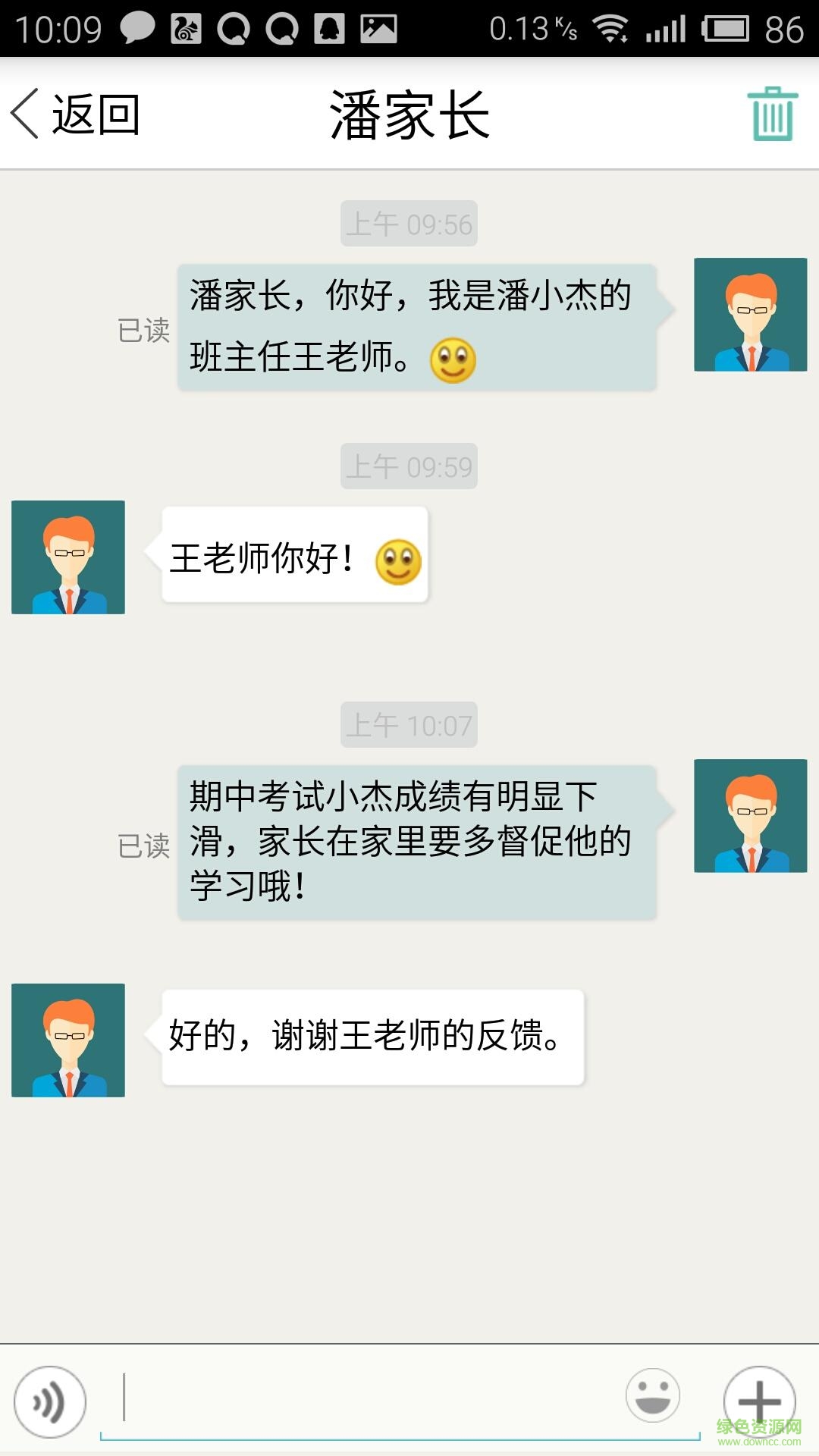
Task: Tap the 返回 back button
Action: (76, 115)
